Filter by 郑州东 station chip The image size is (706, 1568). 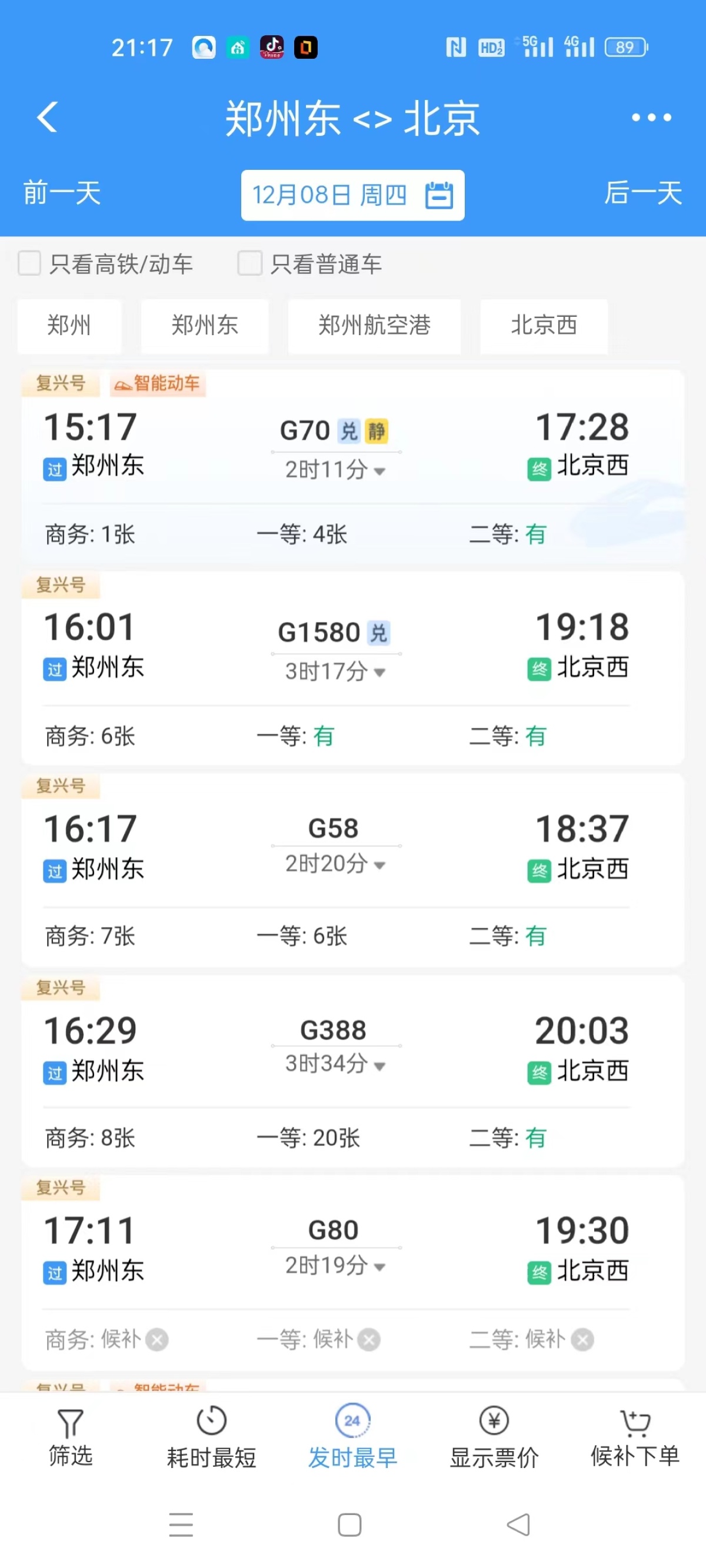204,326
